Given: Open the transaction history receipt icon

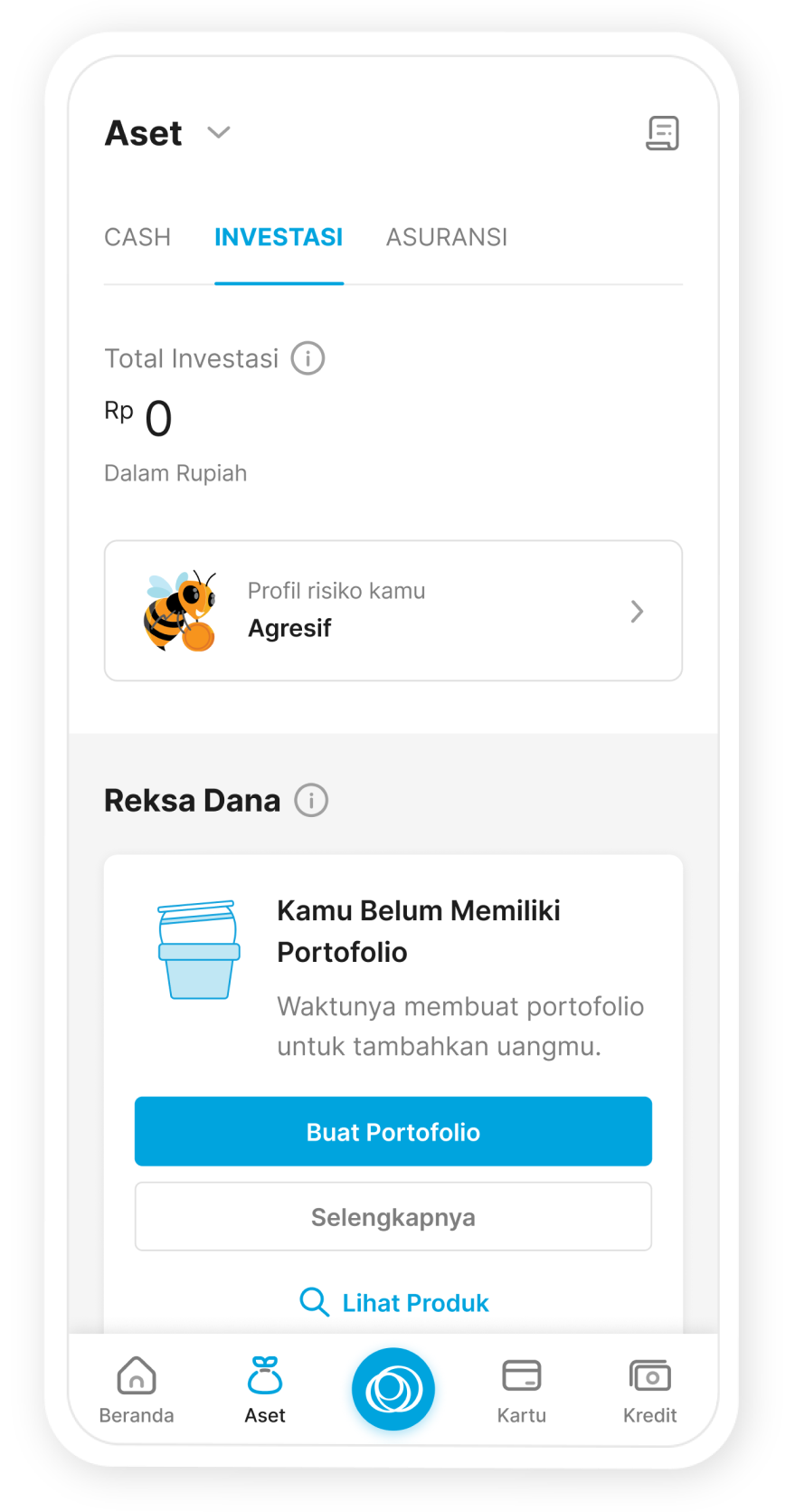Looking at the screenshot, I should point(662,133).
